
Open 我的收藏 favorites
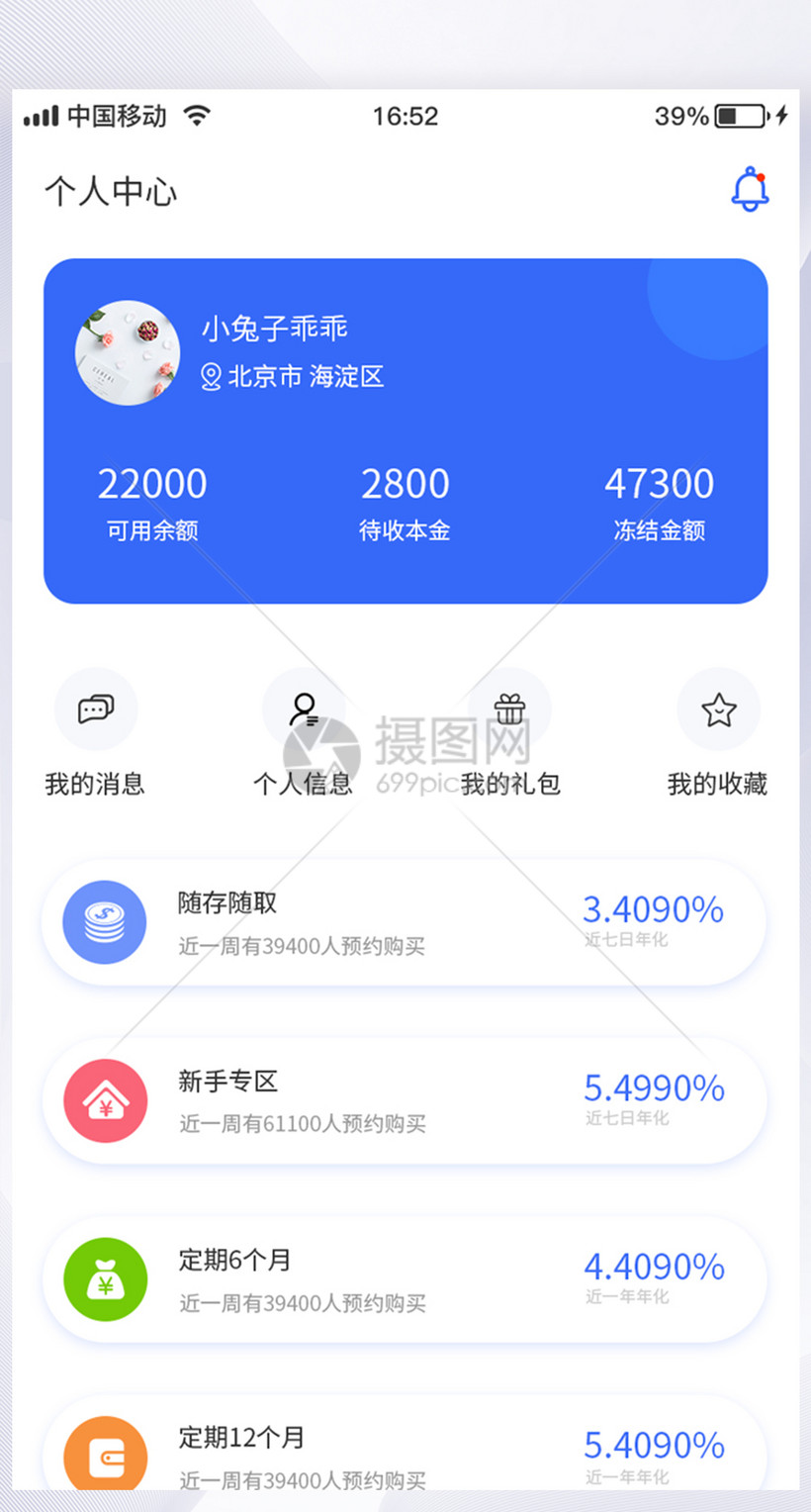point(718,733)
